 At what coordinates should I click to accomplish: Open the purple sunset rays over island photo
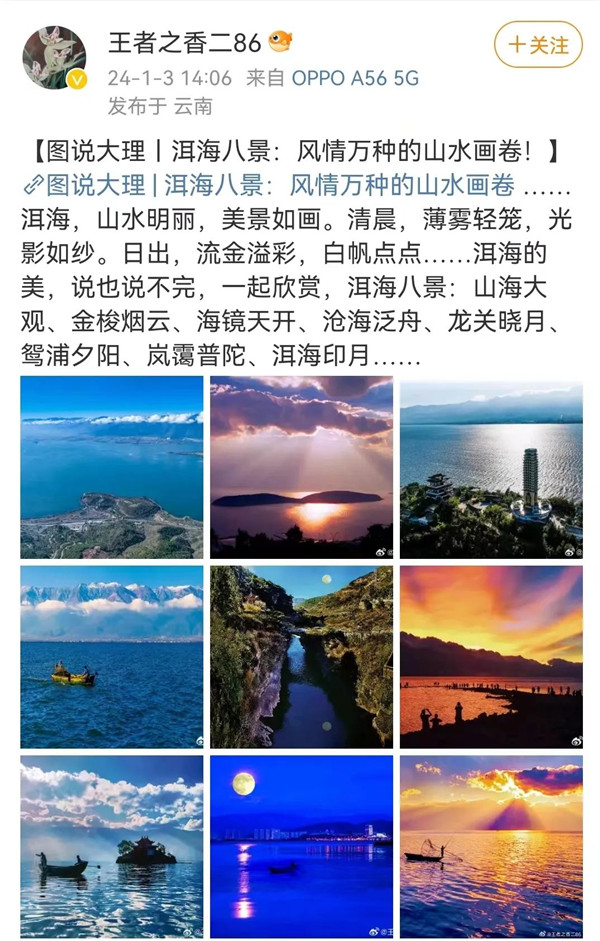click(301, 467)
